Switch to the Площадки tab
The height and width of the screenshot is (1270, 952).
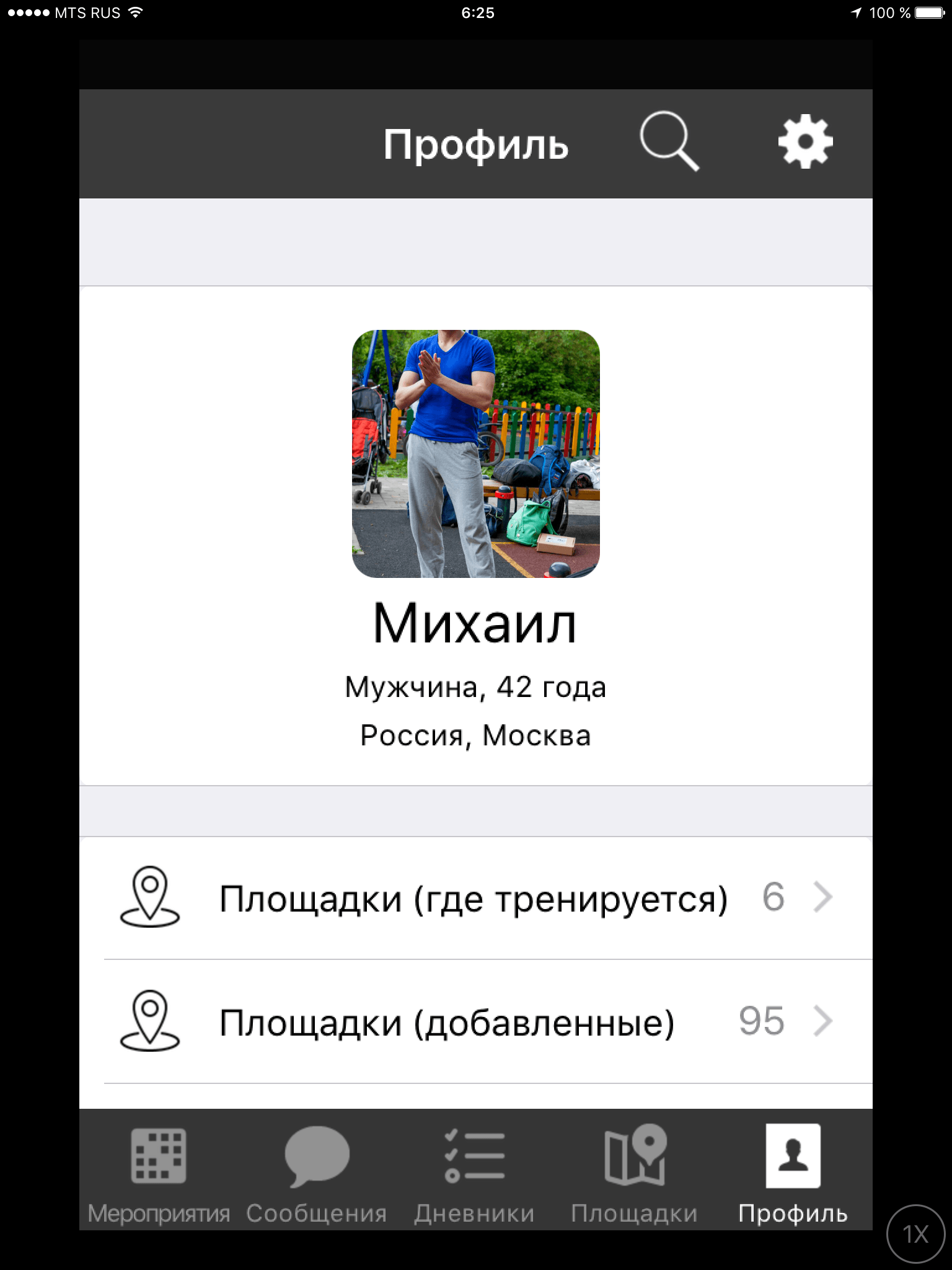coord(634,1172)
